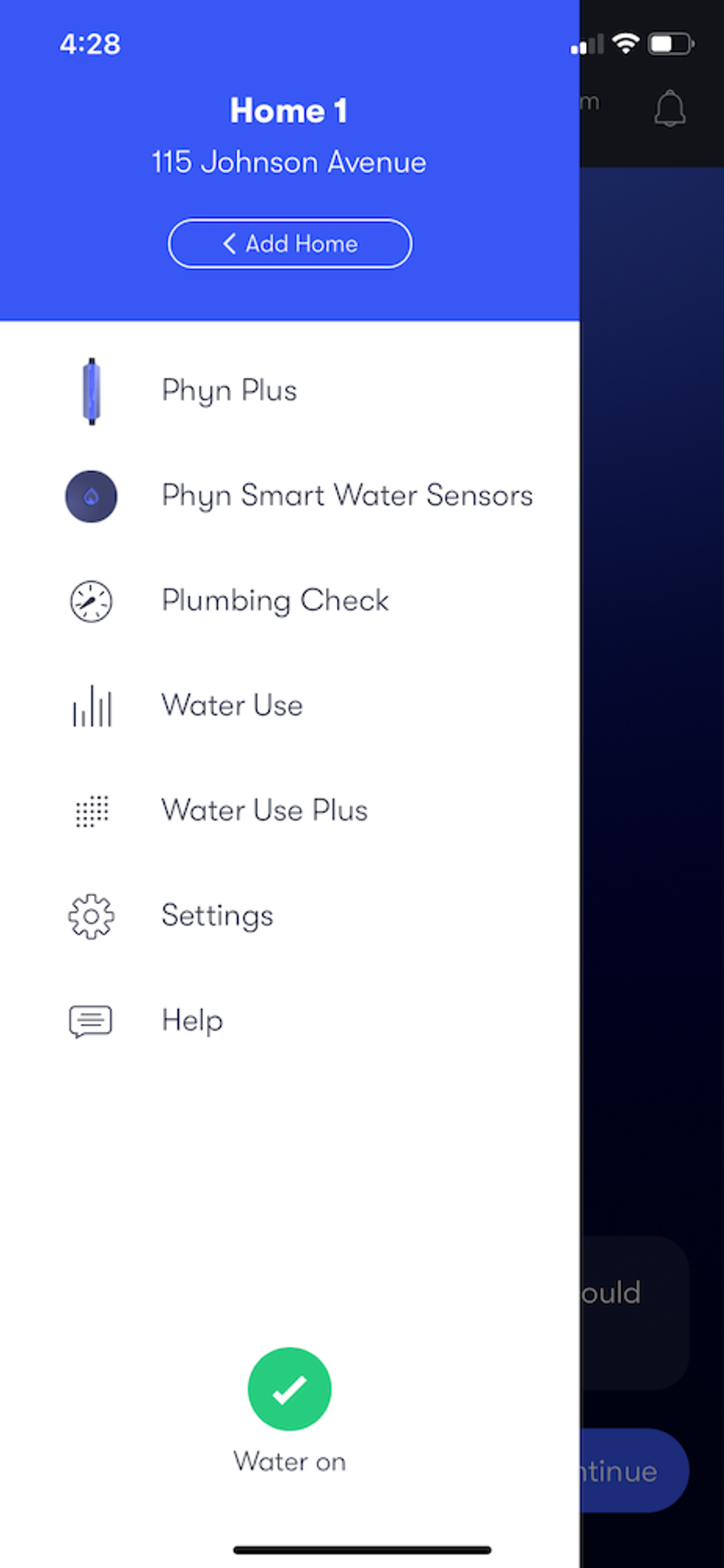Screen dimensions: 724x1568
Task: Click the Water Use bar chart icon
Action: [91, 707]
